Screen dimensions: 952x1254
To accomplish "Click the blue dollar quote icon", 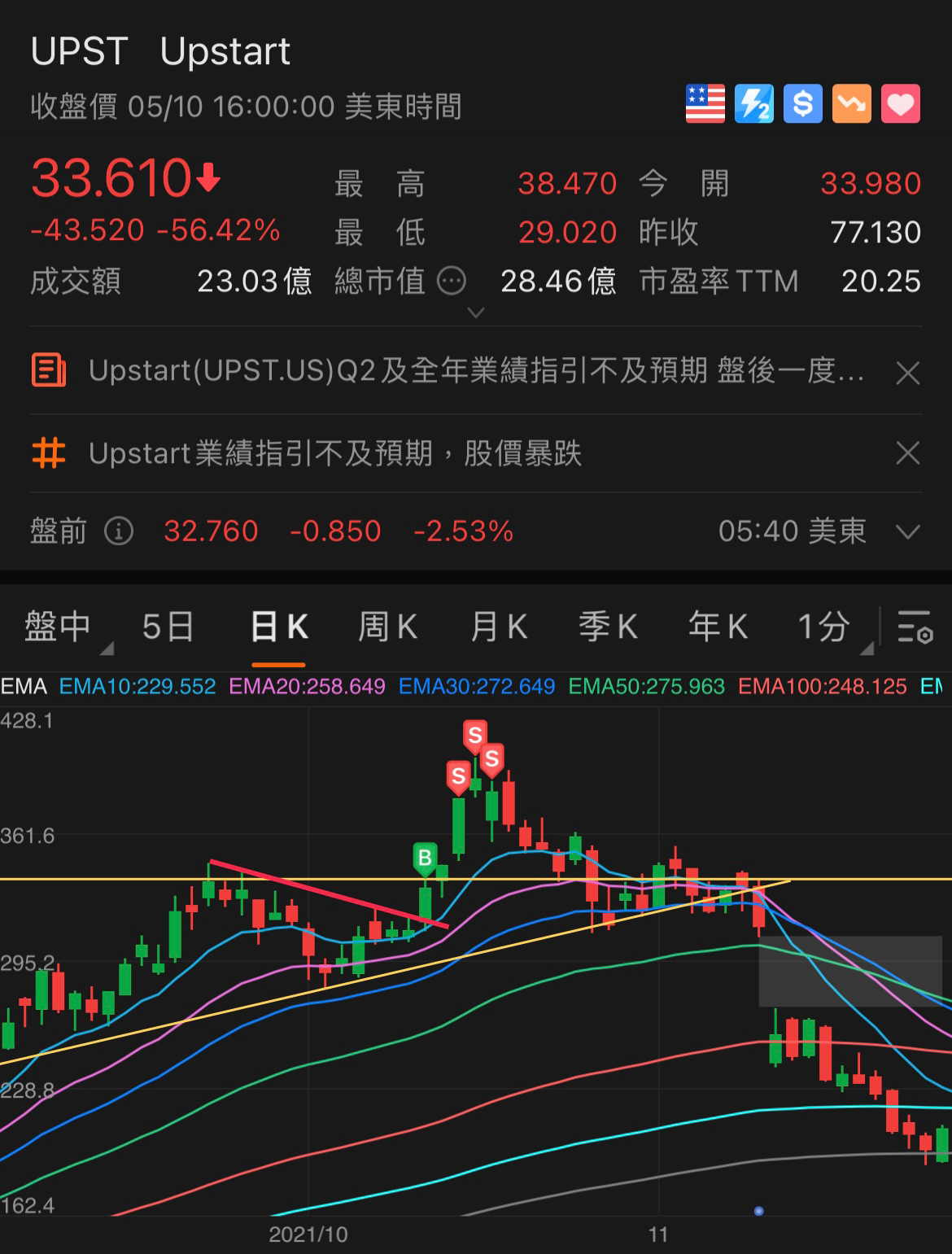I will 802,103.
